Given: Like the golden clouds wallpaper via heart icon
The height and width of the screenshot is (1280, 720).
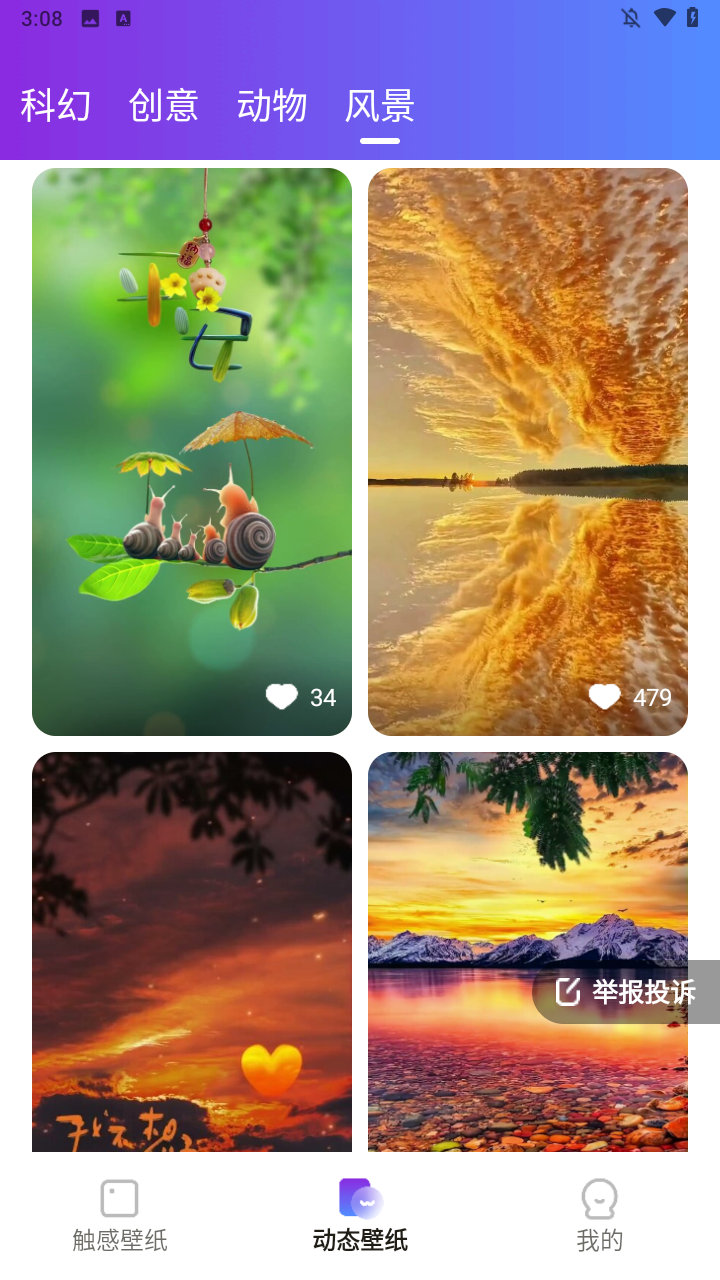Looking at the screenshot, I should [605, 697].
